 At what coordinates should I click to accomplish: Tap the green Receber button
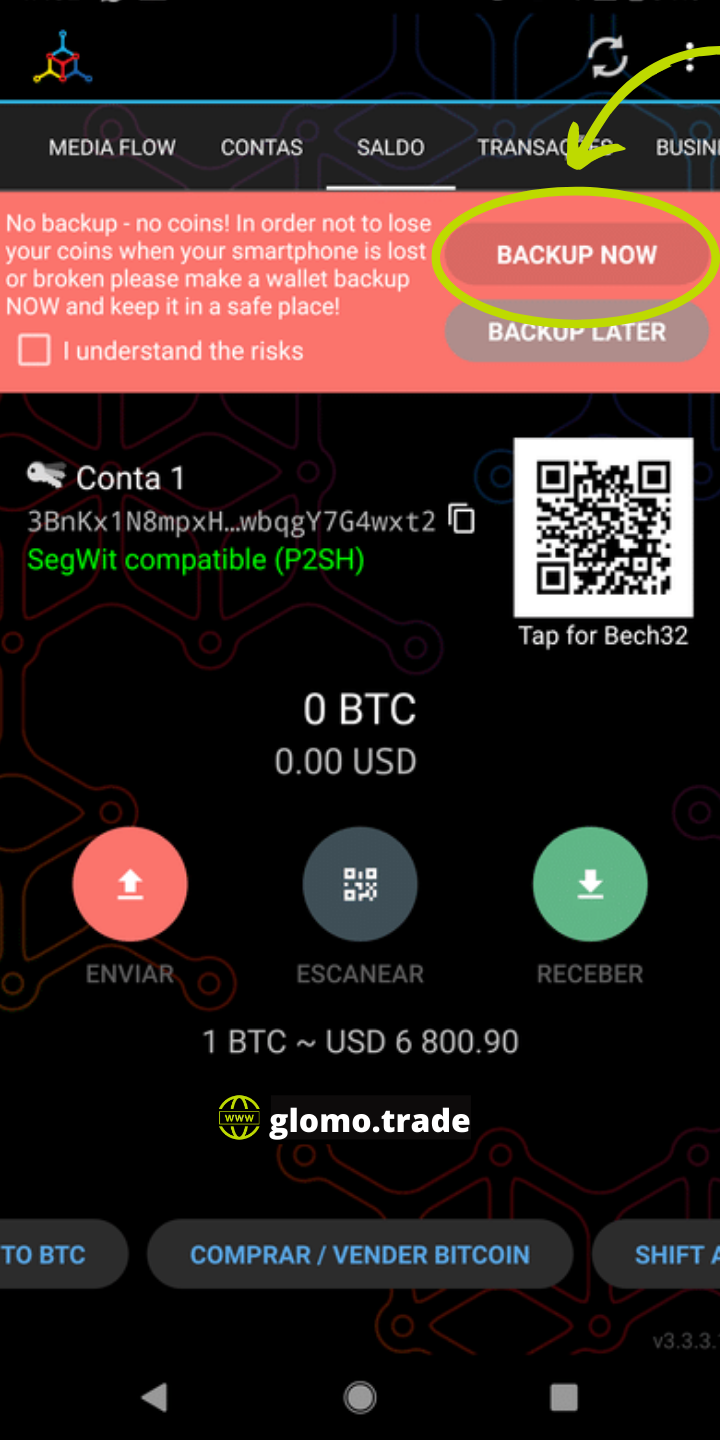pos(590,884)
